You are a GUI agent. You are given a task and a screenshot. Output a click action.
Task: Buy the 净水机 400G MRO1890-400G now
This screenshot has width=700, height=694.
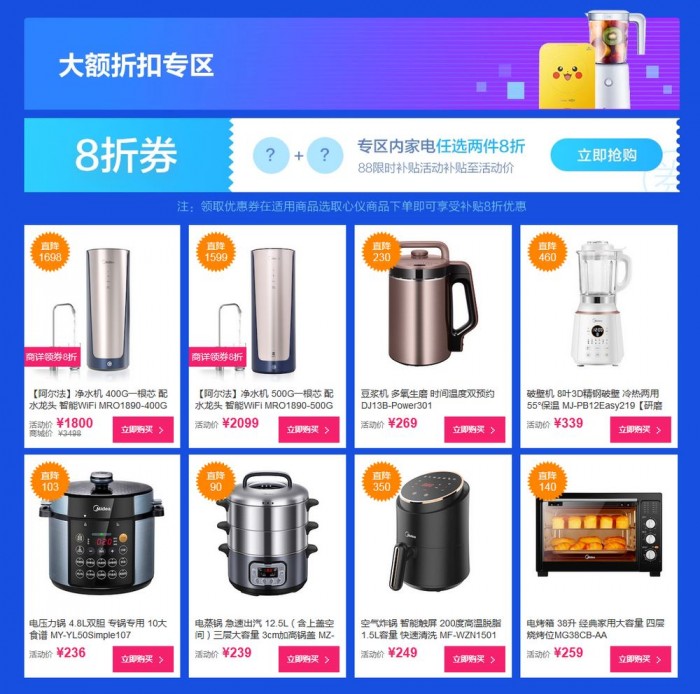pos(143,430)
